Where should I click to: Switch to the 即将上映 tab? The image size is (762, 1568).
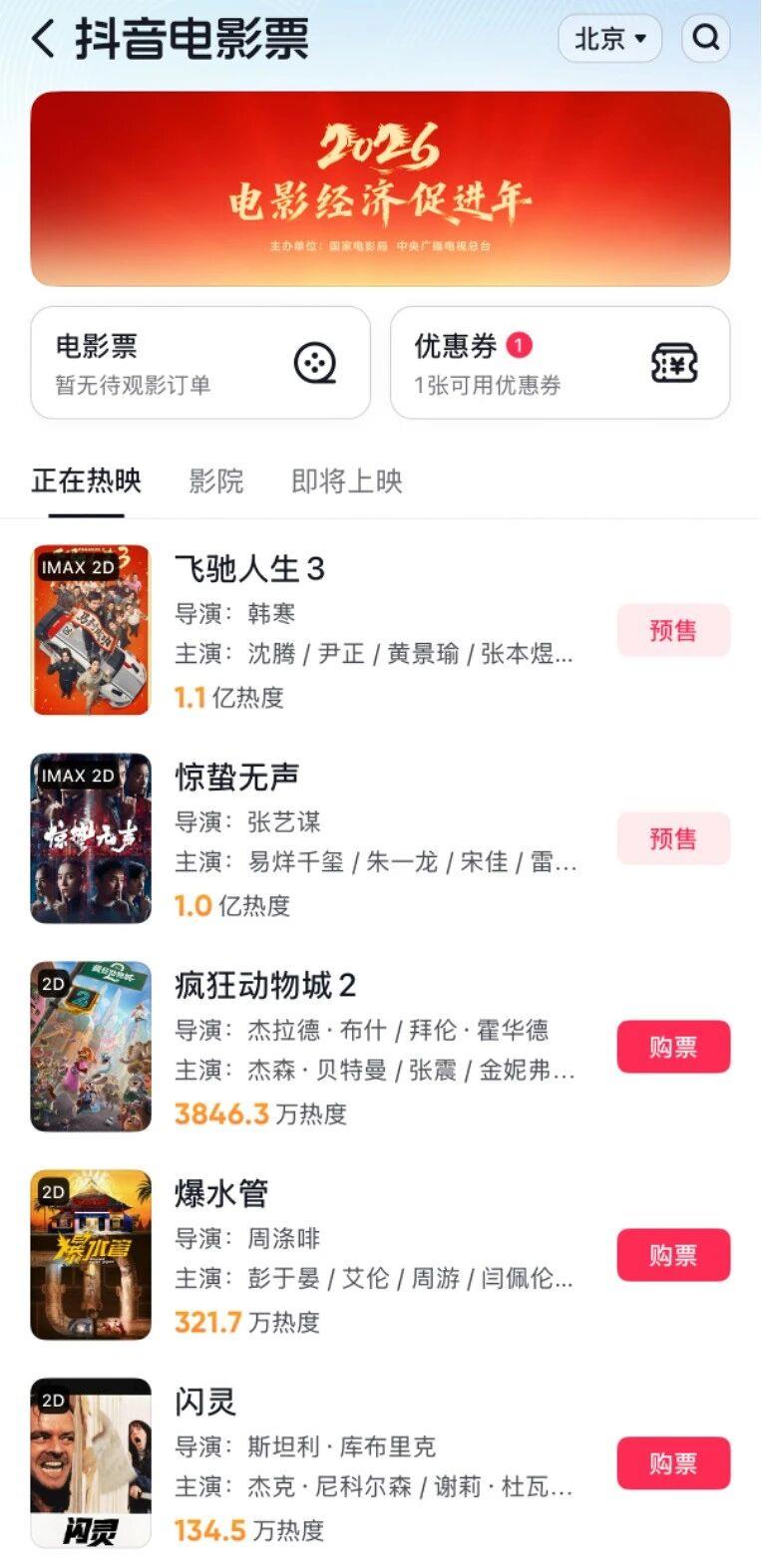[347, 481]
